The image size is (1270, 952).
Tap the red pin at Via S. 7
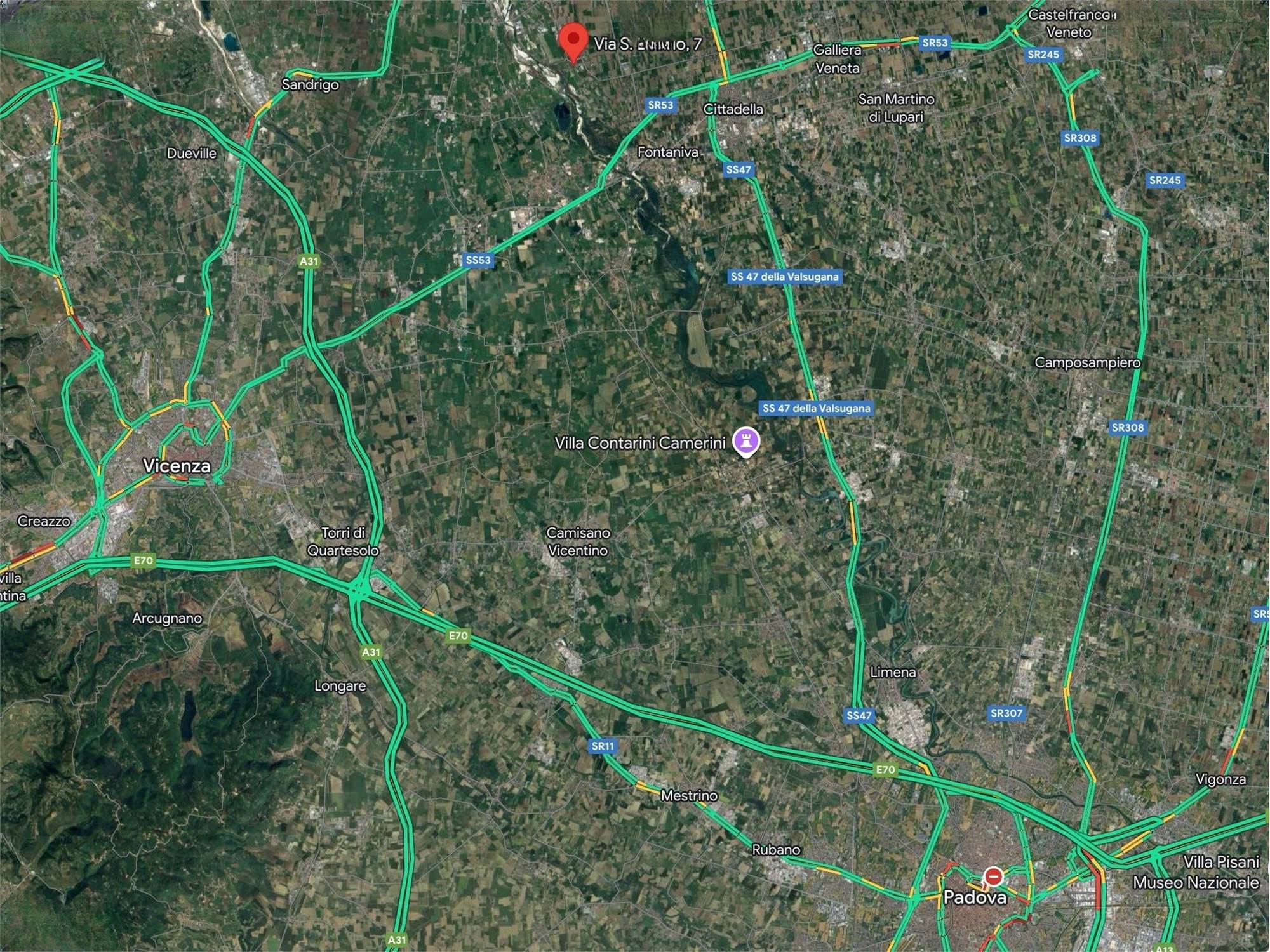[573, 41]
